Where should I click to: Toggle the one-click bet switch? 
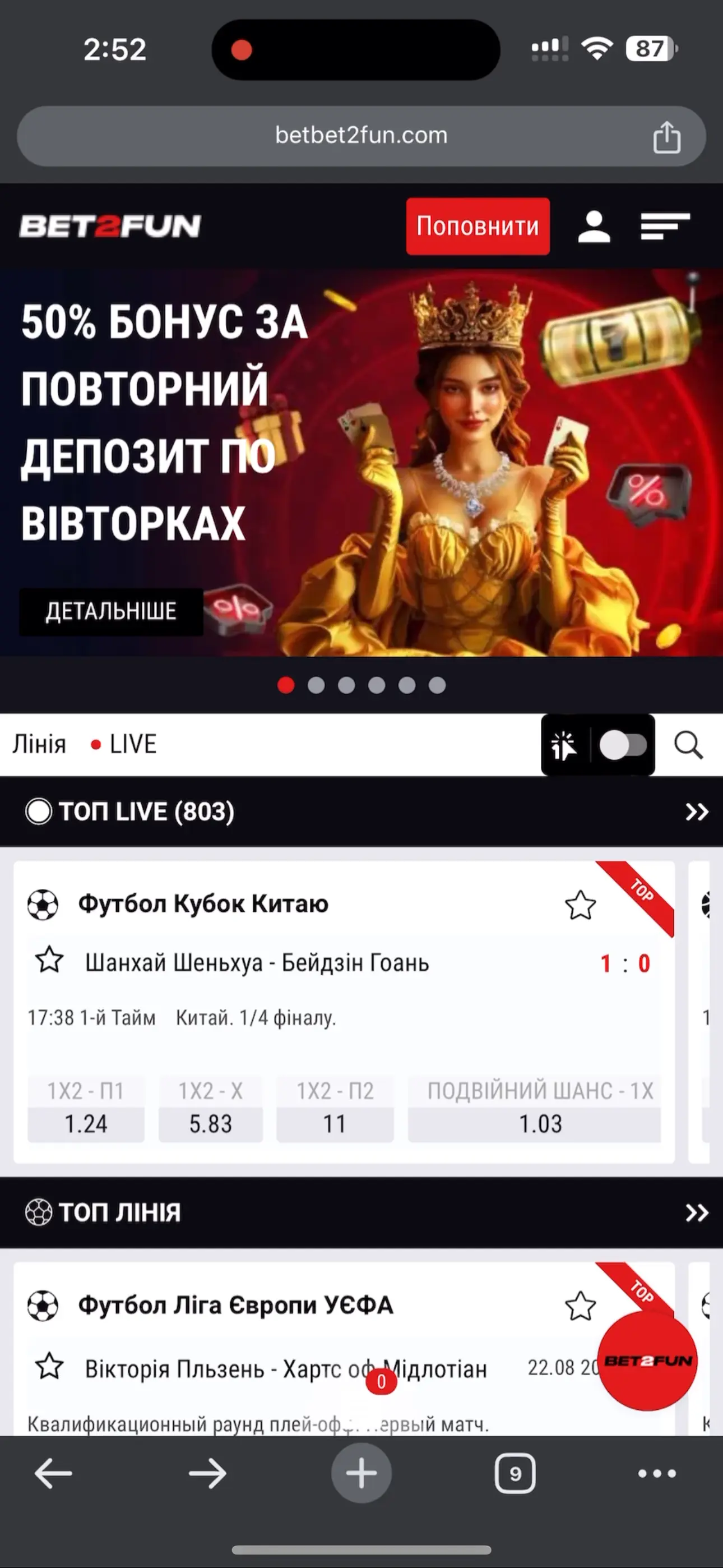pyautogui.click(x=623, y=746)
